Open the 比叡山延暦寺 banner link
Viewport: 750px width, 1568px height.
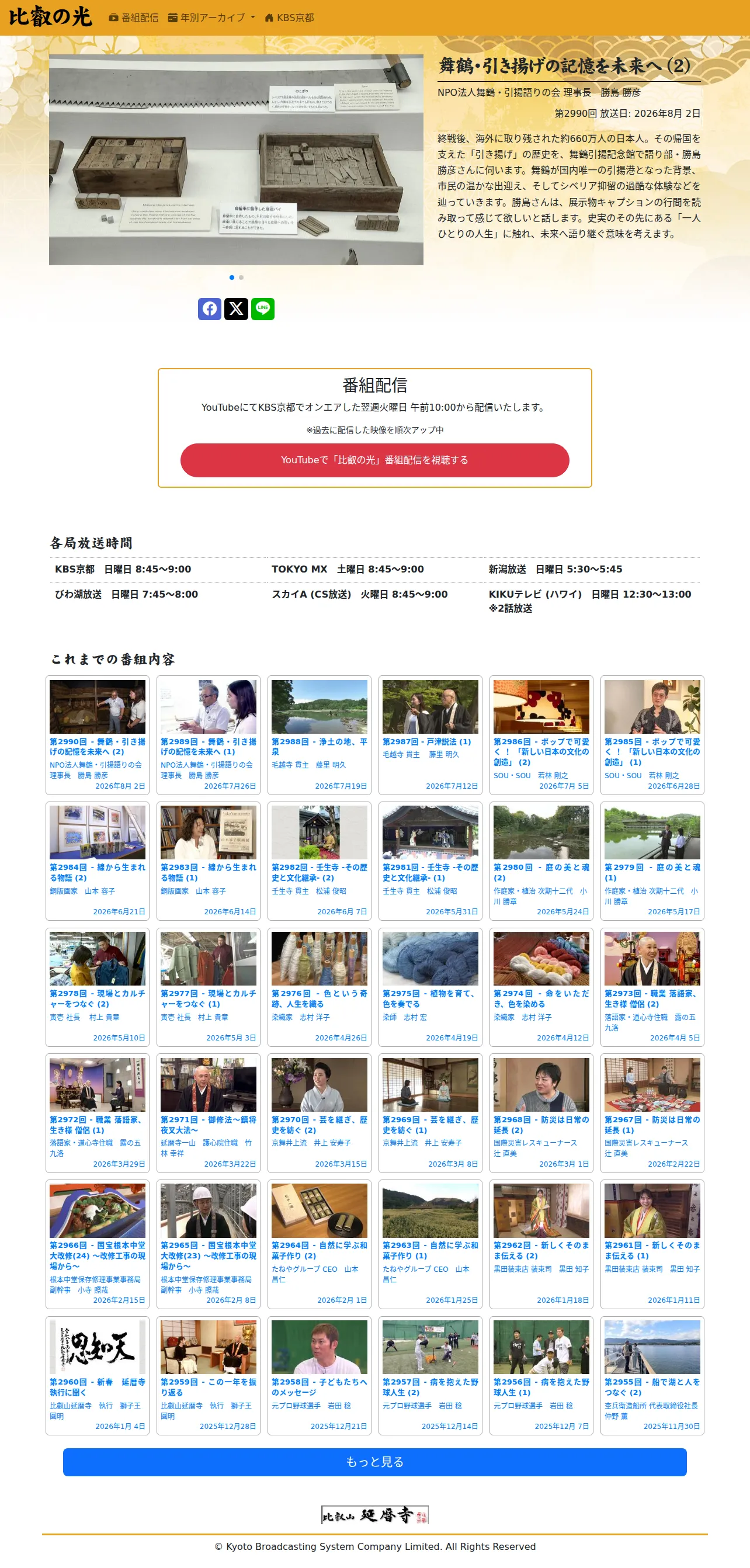(374, 1514)
